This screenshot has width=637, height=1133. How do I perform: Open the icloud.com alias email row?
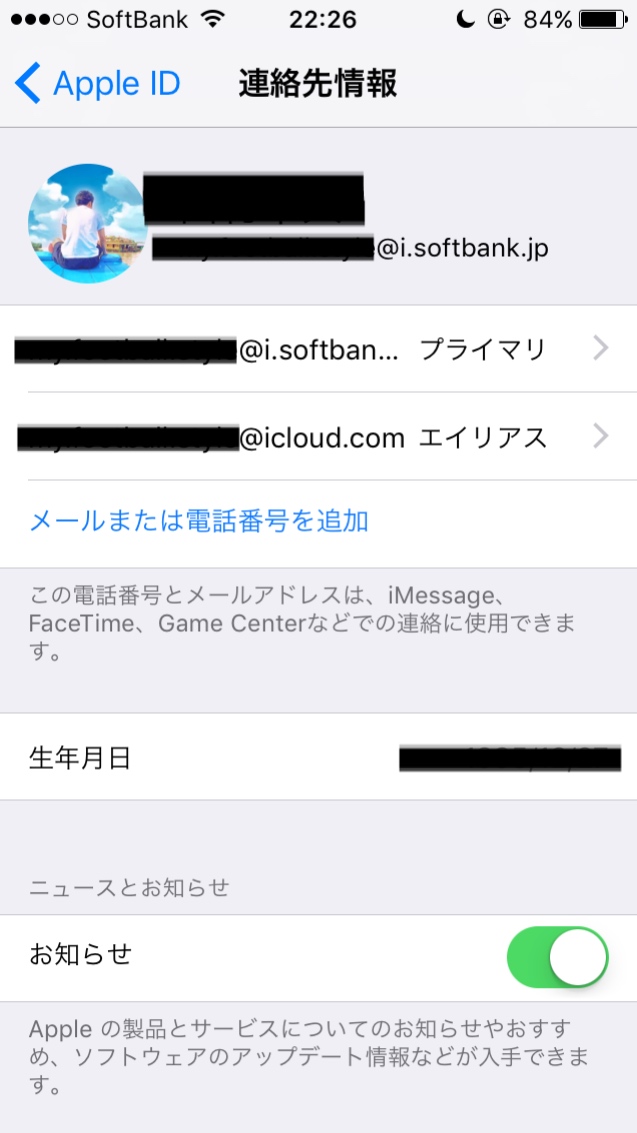[318, 437]
